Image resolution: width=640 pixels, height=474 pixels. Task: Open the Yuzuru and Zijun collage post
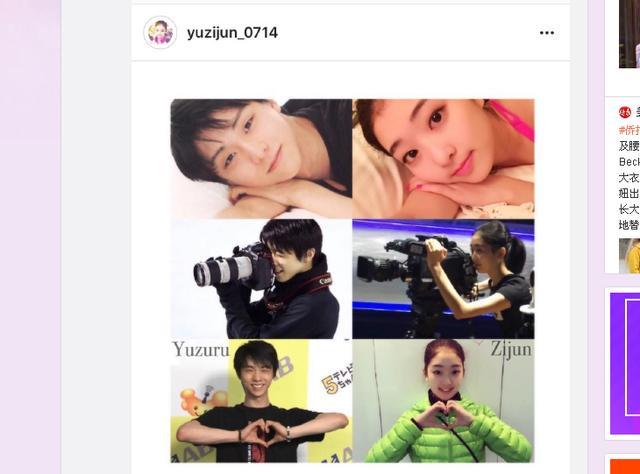352,280
